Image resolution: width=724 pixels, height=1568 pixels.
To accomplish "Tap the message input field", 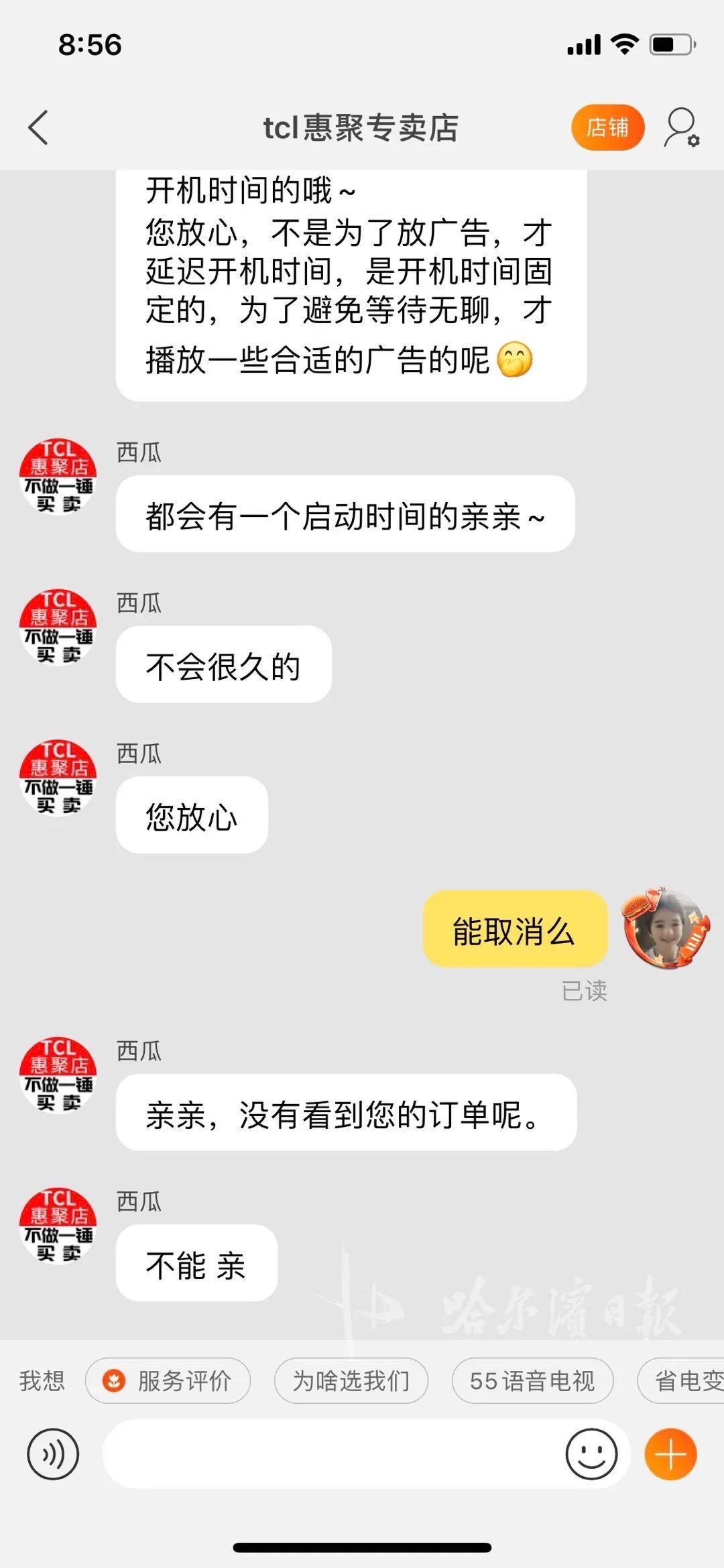I will 335,1453.
